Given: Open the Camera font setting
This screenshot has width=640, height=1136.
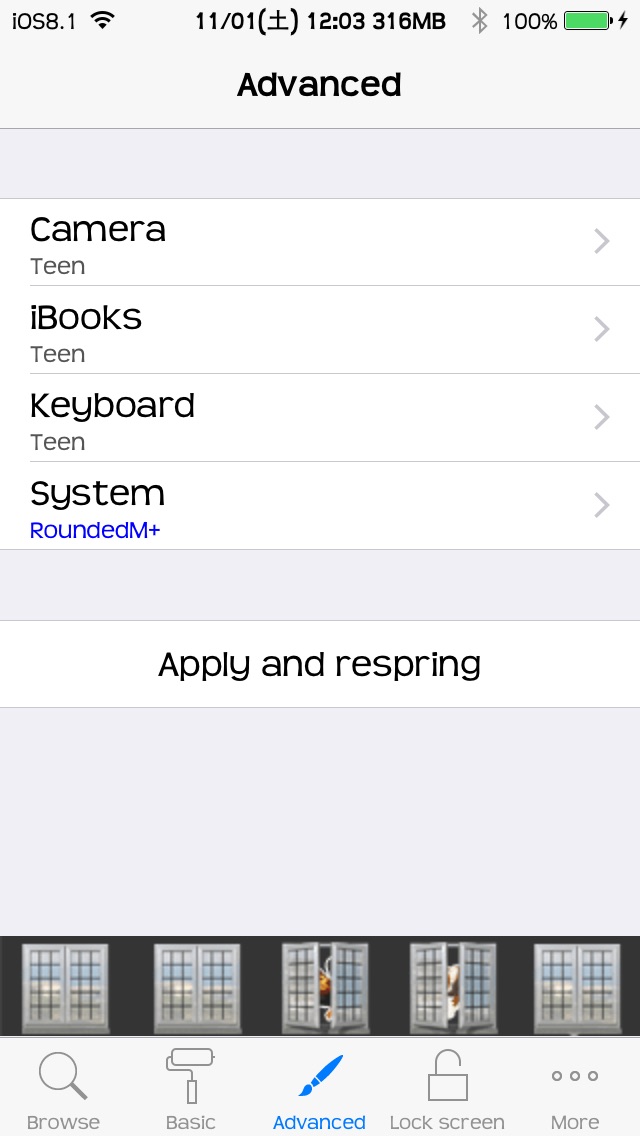Looking at the screenshot, I should (x=320, y=242).
